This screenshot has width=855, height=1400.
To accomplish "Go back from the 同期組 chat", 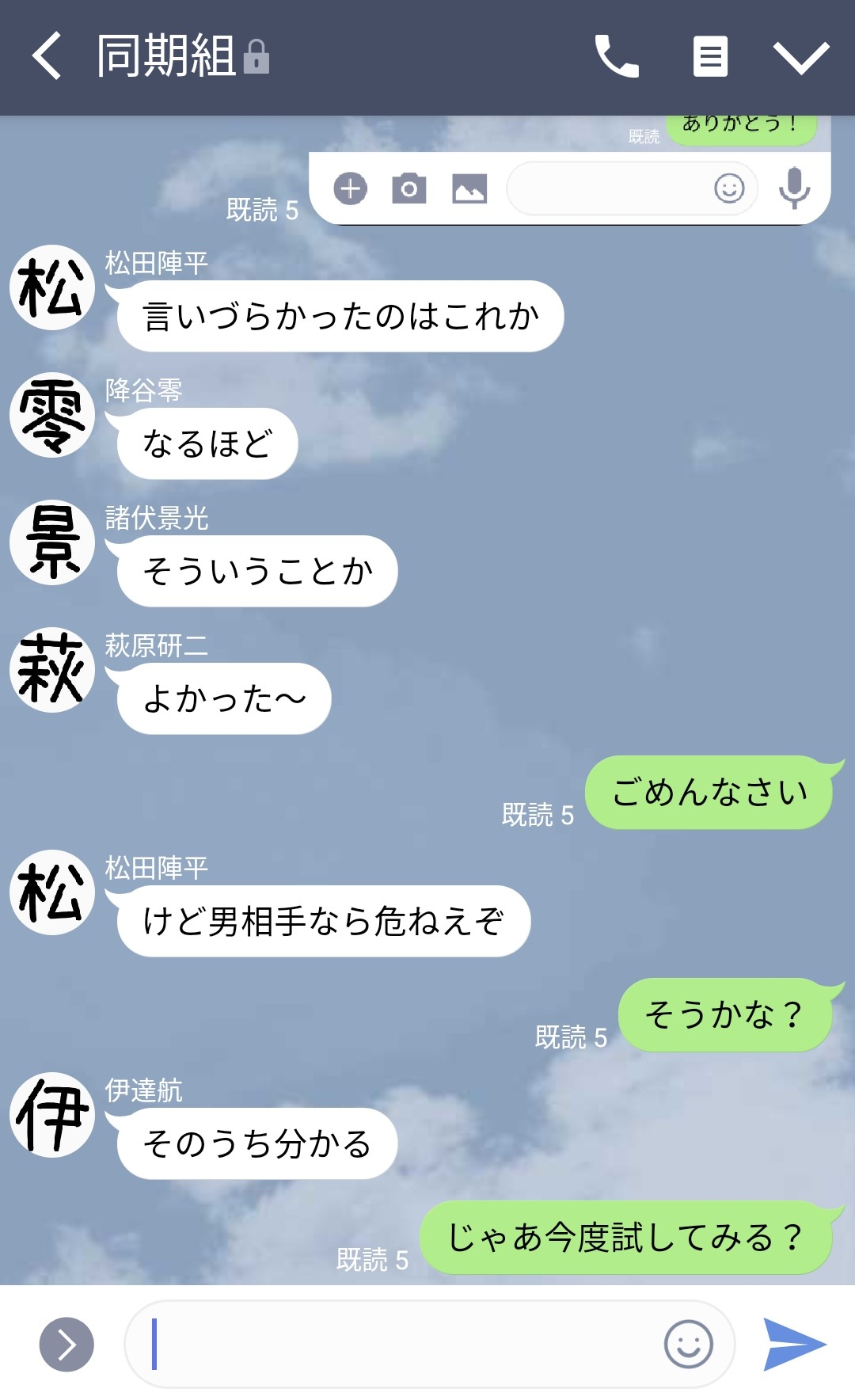I will tap(47, 56).
